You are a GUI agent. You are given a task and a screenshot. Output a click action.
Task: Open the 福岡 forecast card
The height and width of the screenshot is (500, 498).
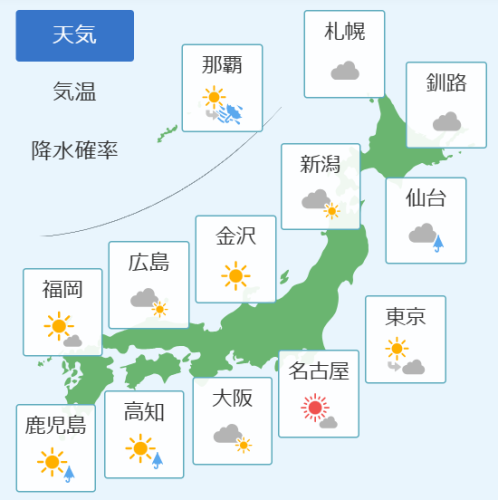coord(63,312)
